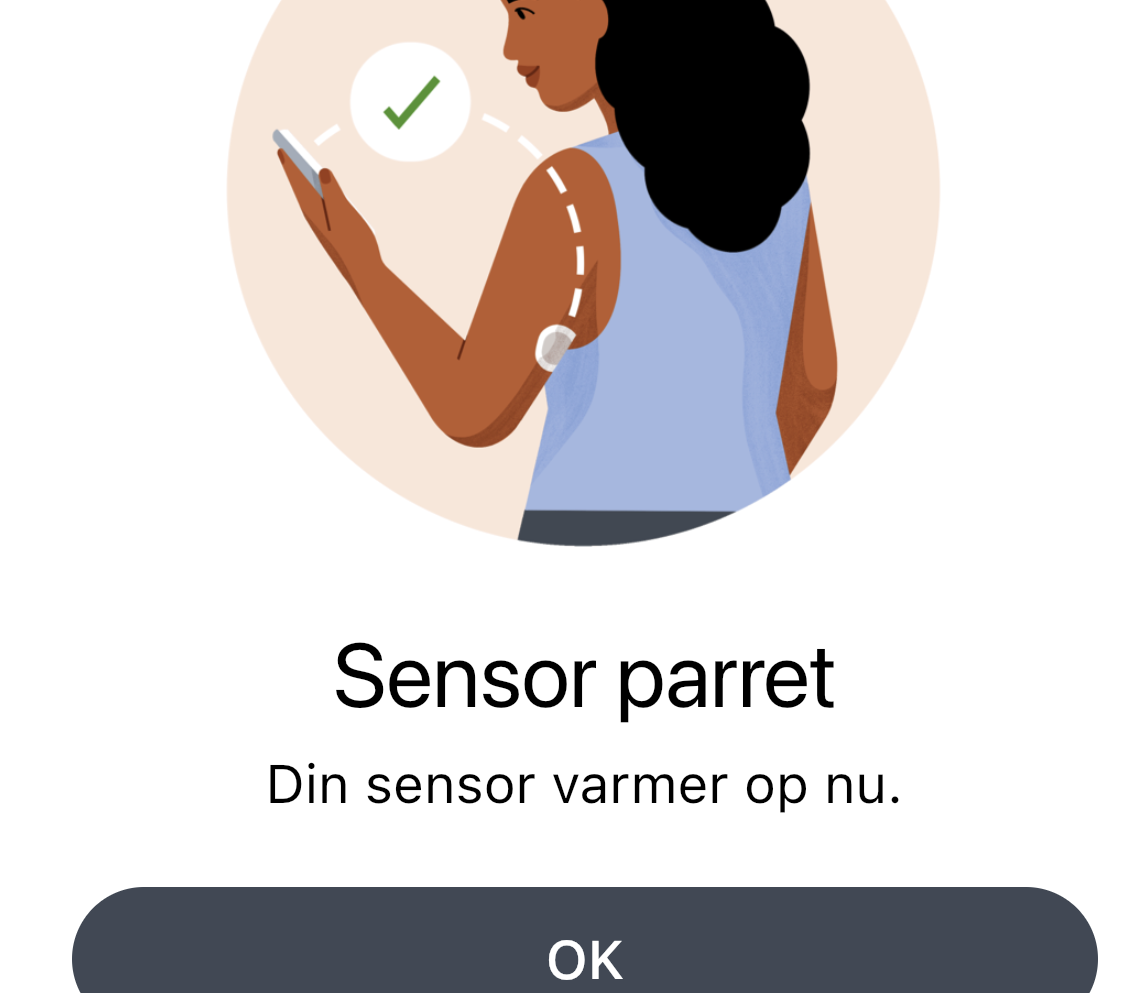
Task: Confirm sensor pairing with OK button
Action: [585, 948]
